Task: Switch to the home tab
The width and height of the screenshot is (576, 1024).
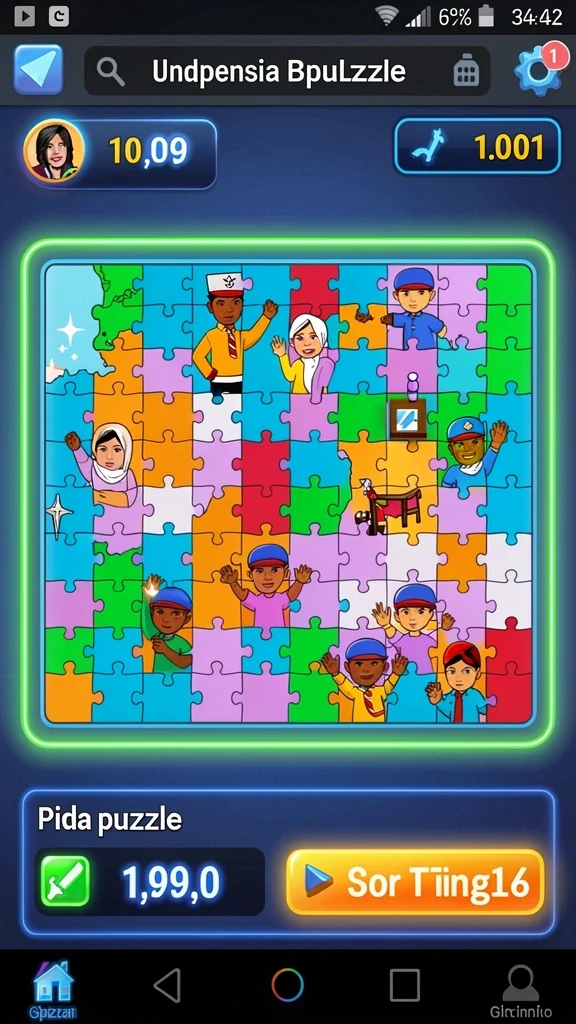Action: coord(53,987)
